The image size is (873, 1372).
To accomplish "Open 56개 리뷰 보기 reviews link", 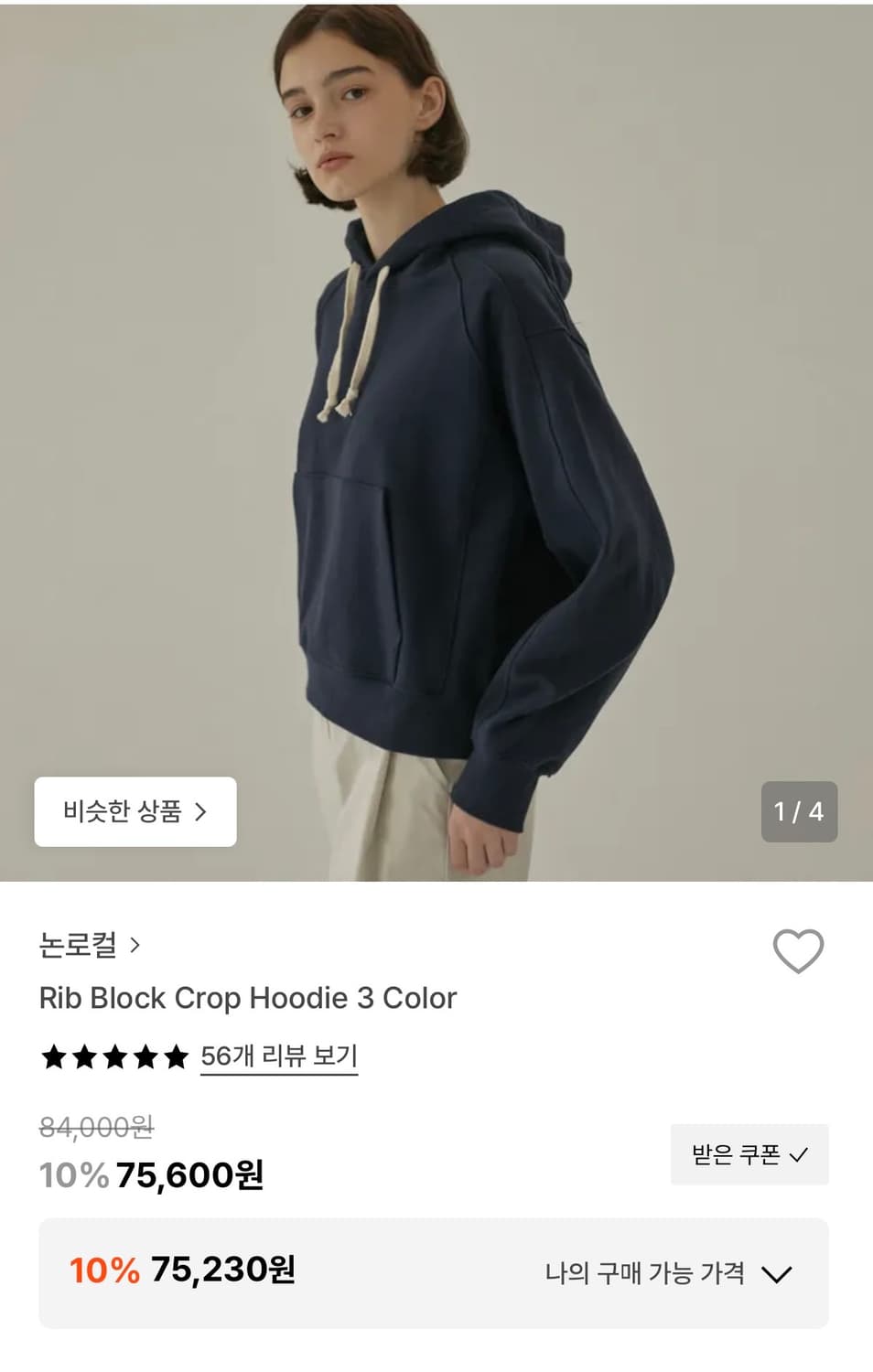I will 279,1056.
